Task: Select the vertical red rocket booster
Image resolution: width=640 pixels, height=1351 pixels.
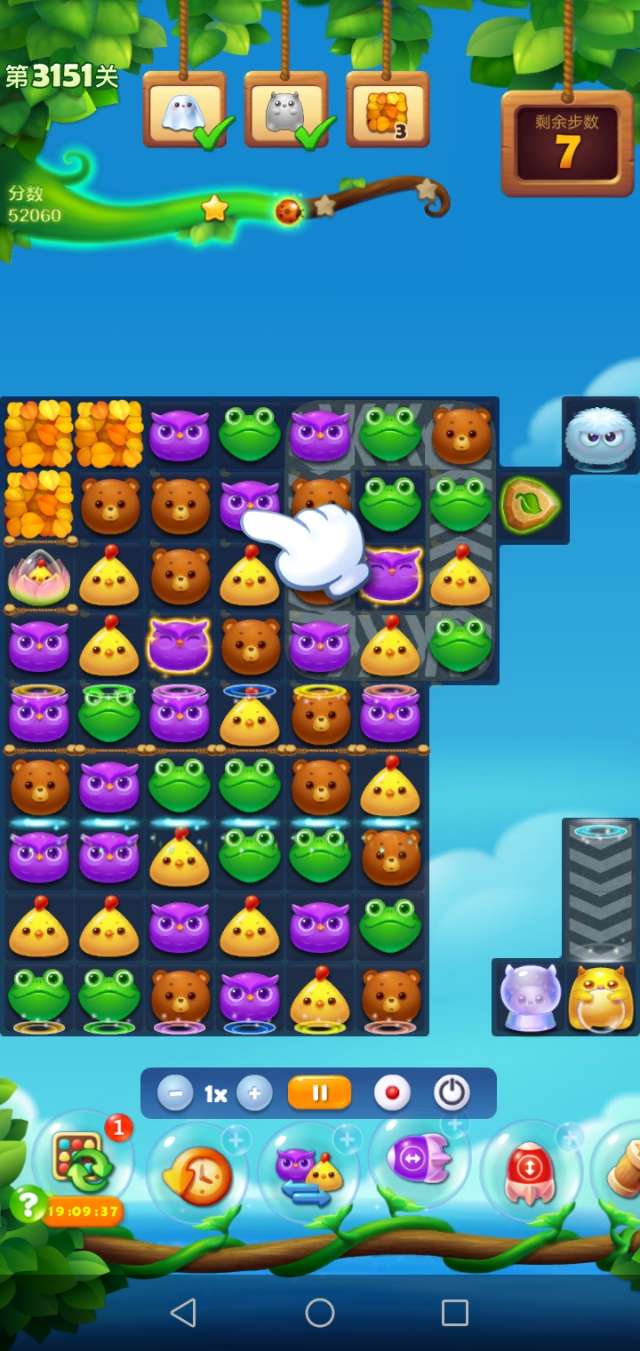Action: coord(531,1172)
